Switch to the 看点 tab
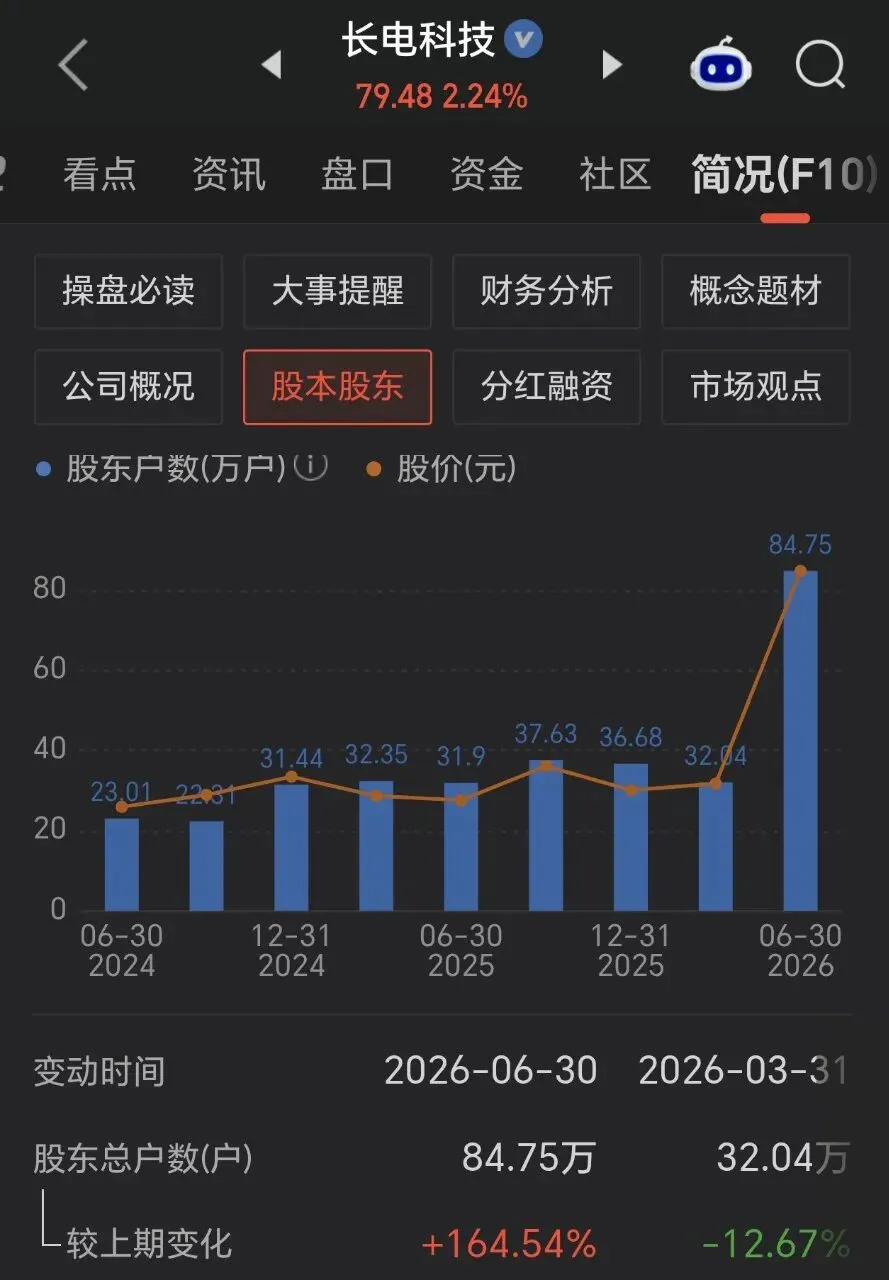The height and width of the screenshot is (1280, 889). coord(100,174)
